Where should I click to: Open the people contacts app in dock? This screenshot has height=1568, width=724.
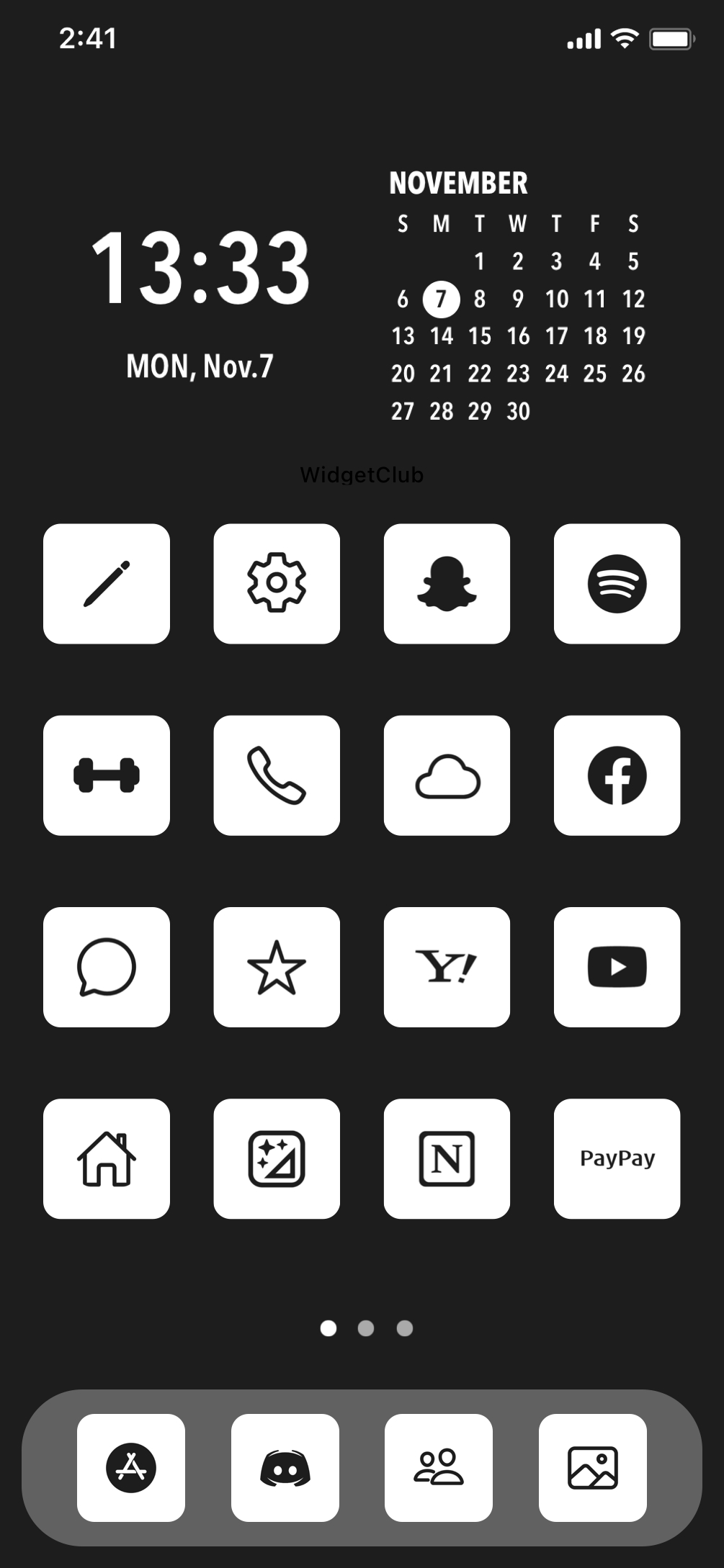point(439,1468)
